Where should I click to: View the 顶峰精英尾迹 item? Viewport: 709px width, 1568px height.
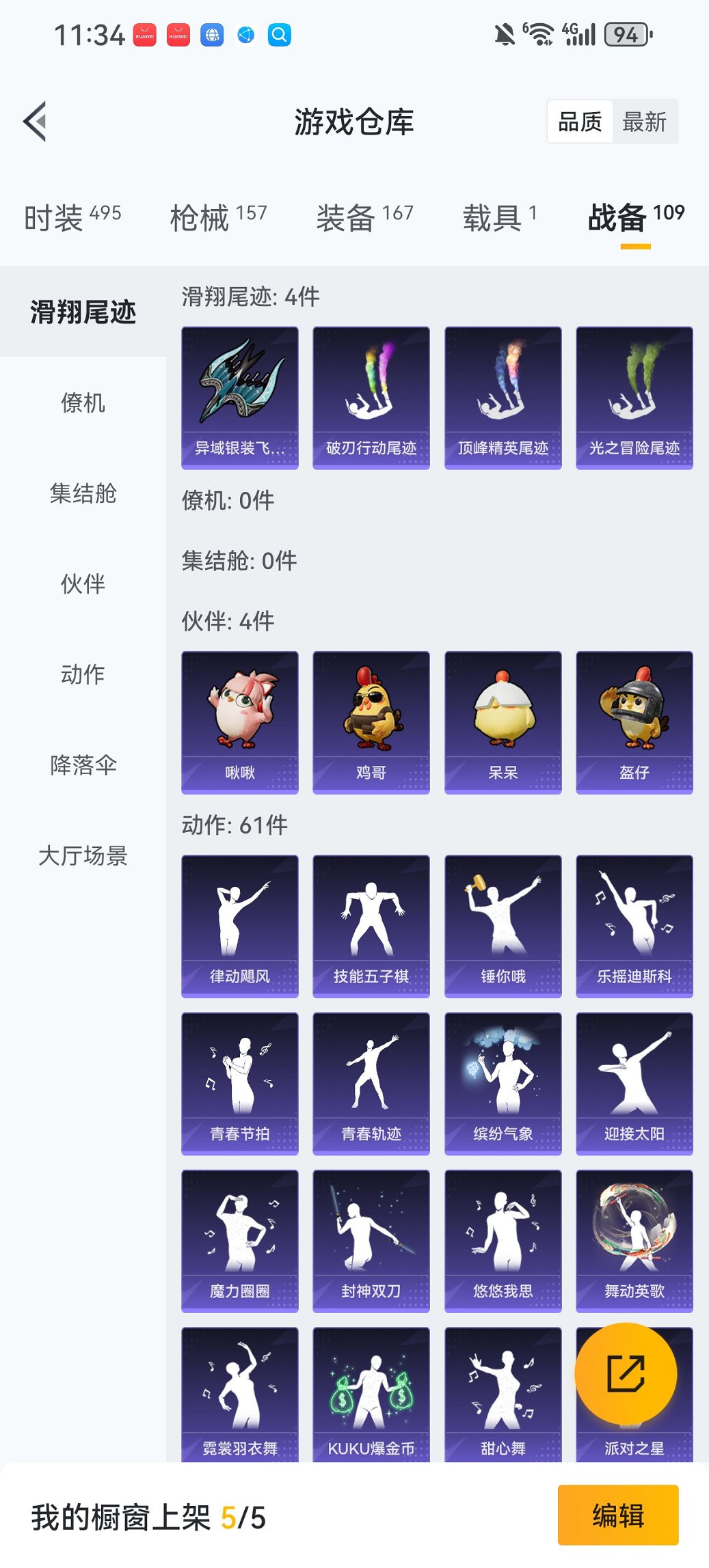coord(503,398)
